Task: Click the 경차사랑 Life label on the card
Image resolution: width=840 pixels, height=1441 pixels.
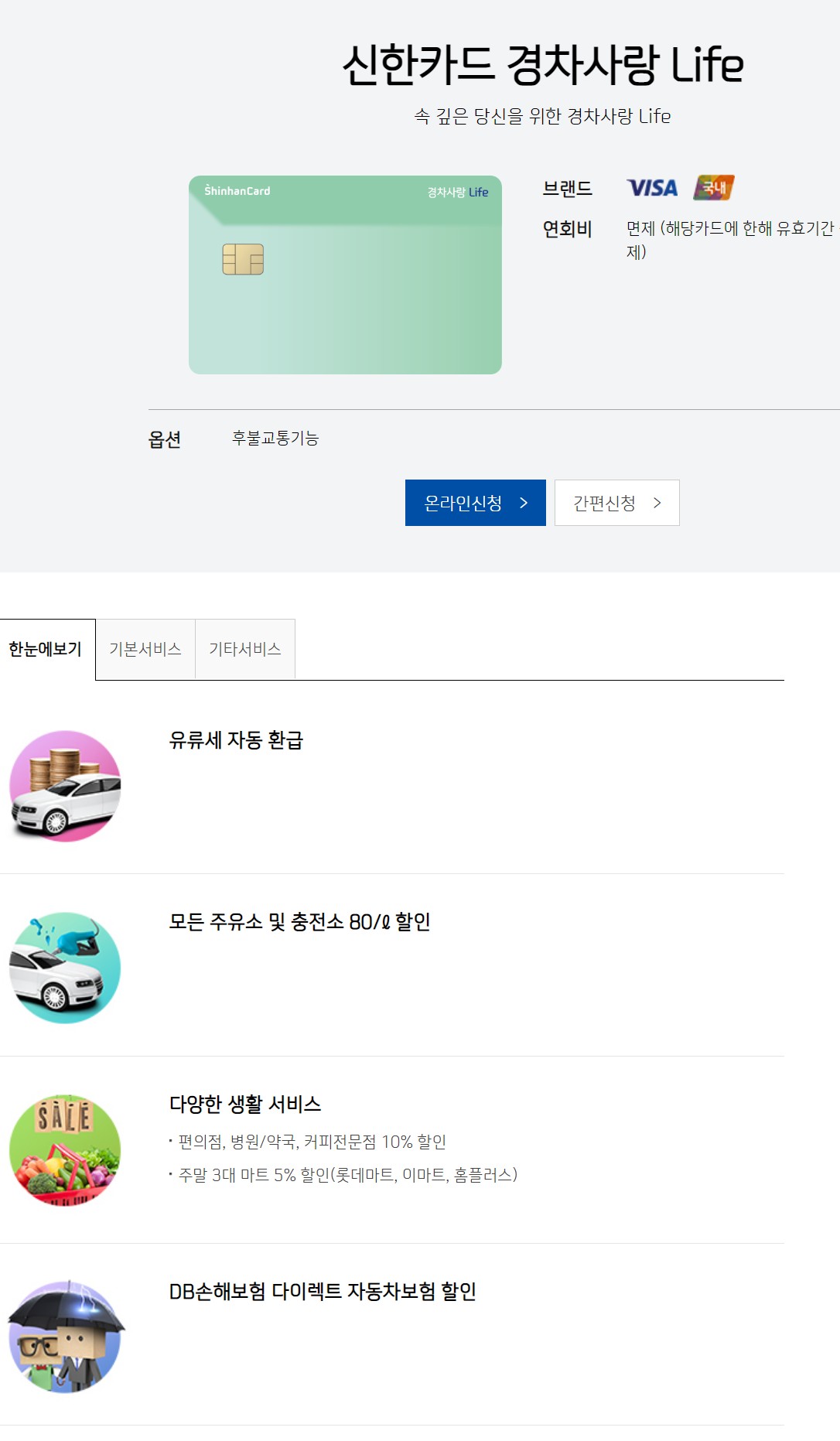Action: pos(455,192)
